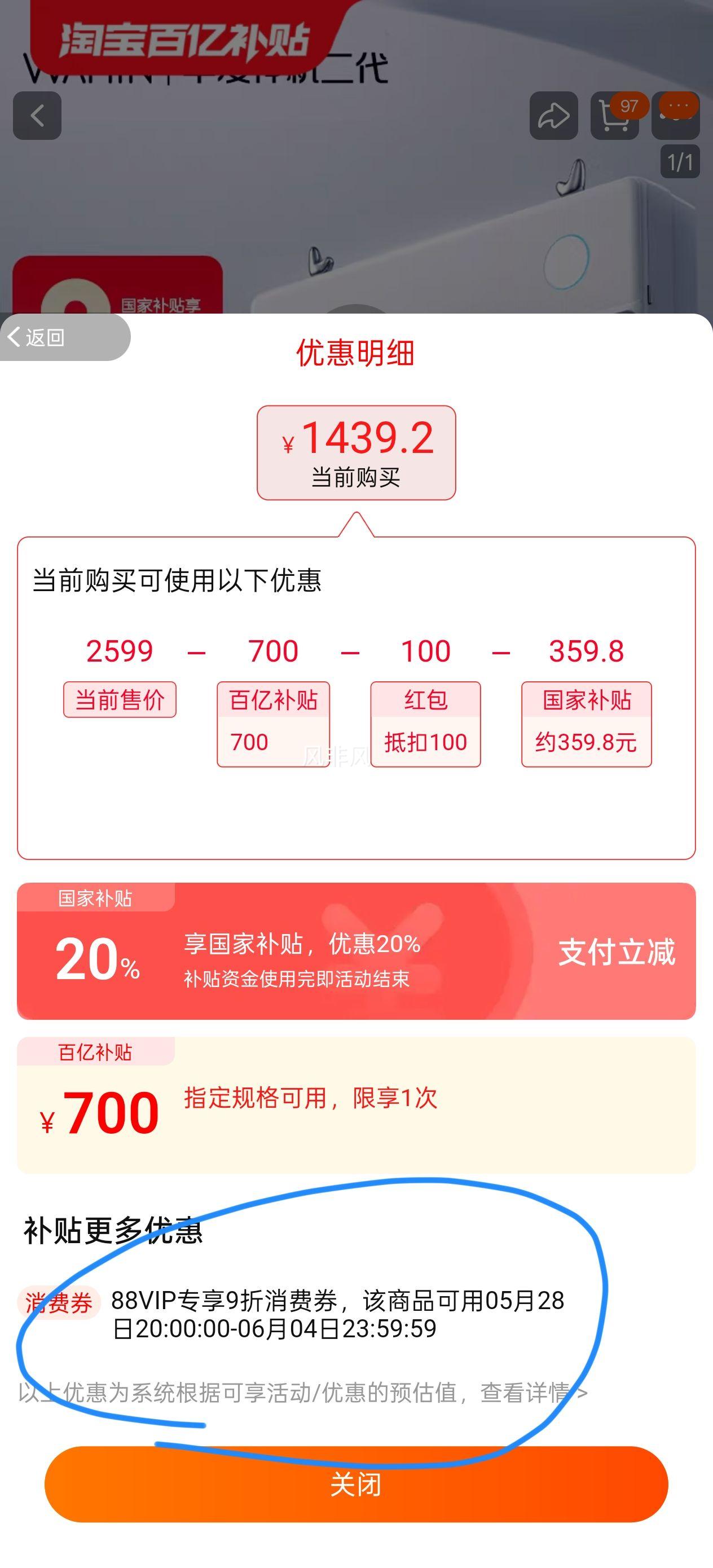Open 查看详情 for estimated discounts

coord(532,1393)
